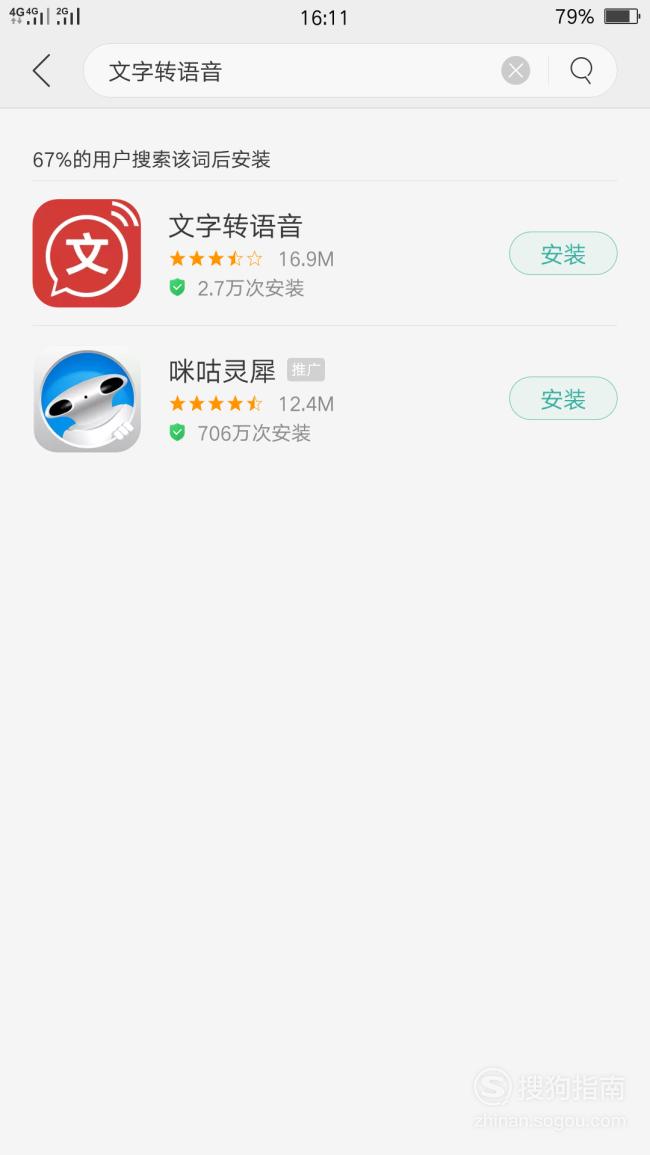Go back using the top-left arrow
The height and width of the screenshot is (1155, 650).
42,71
